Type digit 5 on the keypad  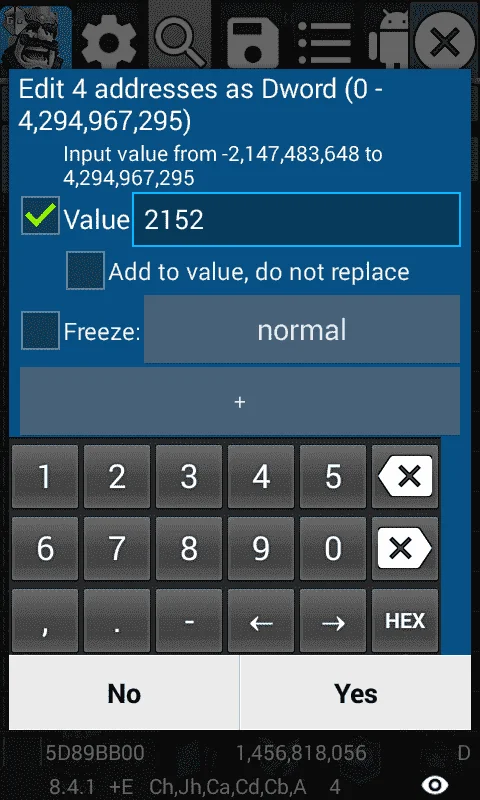(x=333, y=477)
